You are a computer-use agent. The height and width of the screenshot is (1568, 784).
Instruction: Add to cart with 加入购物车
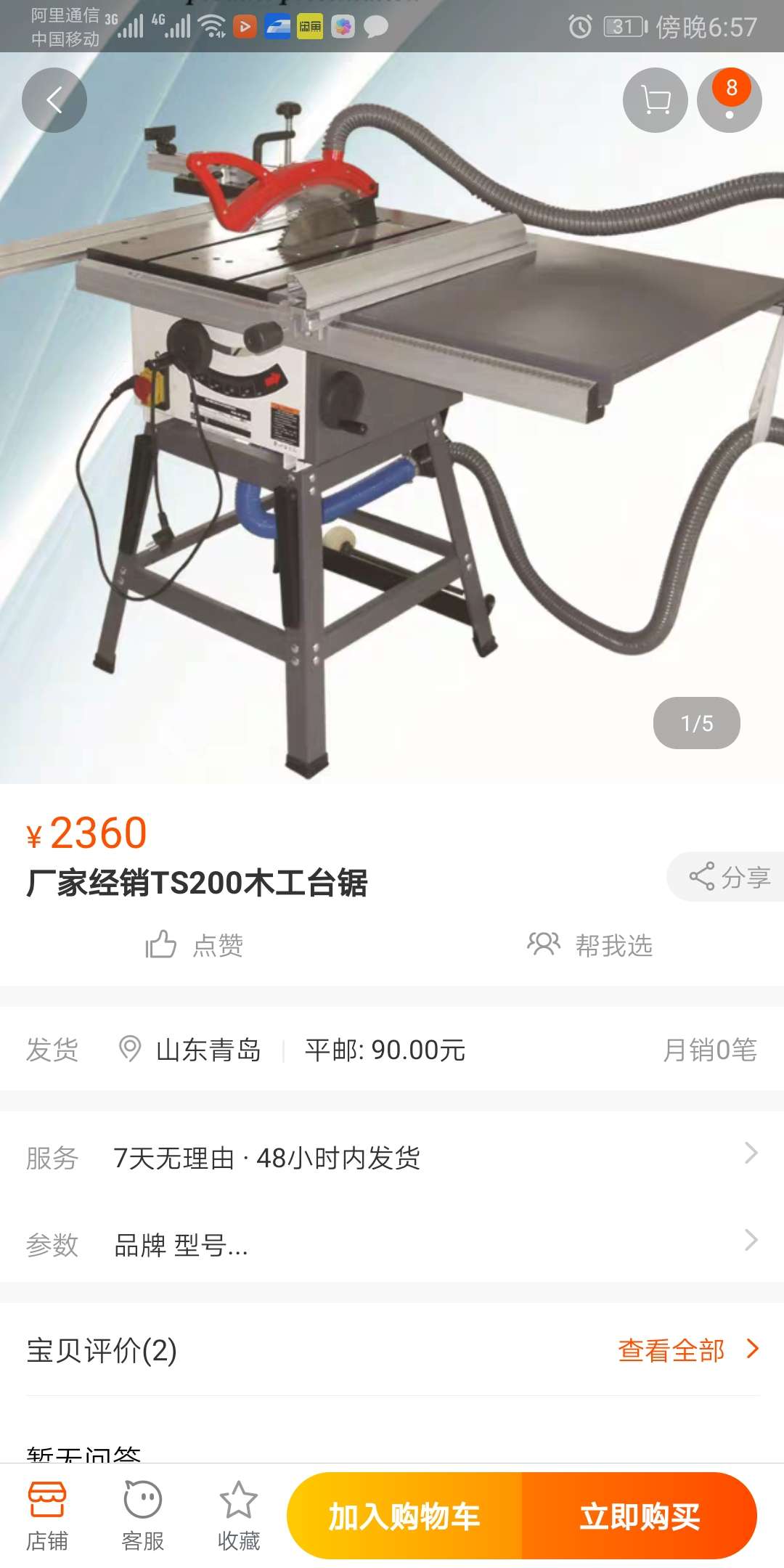tap(404, 1516)
